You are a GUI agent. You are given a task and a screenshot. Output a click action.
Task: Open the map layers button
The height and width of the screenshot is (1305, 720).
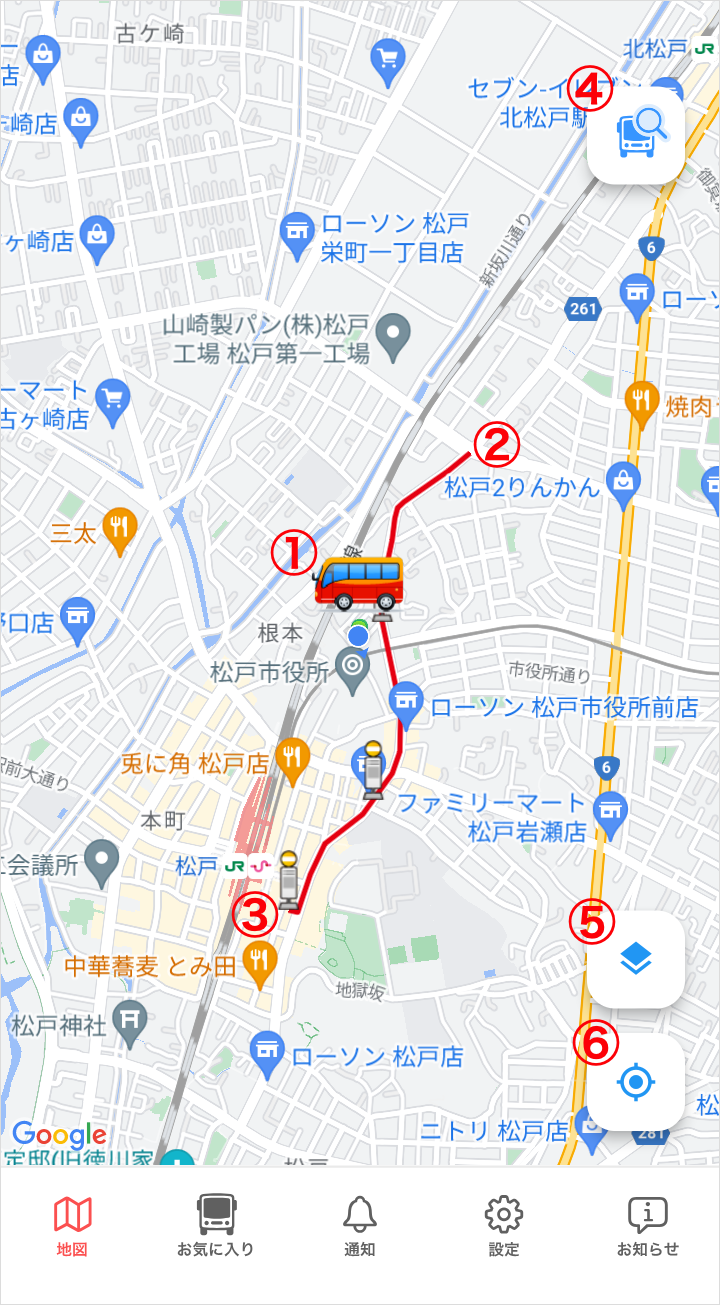point(636,959)
